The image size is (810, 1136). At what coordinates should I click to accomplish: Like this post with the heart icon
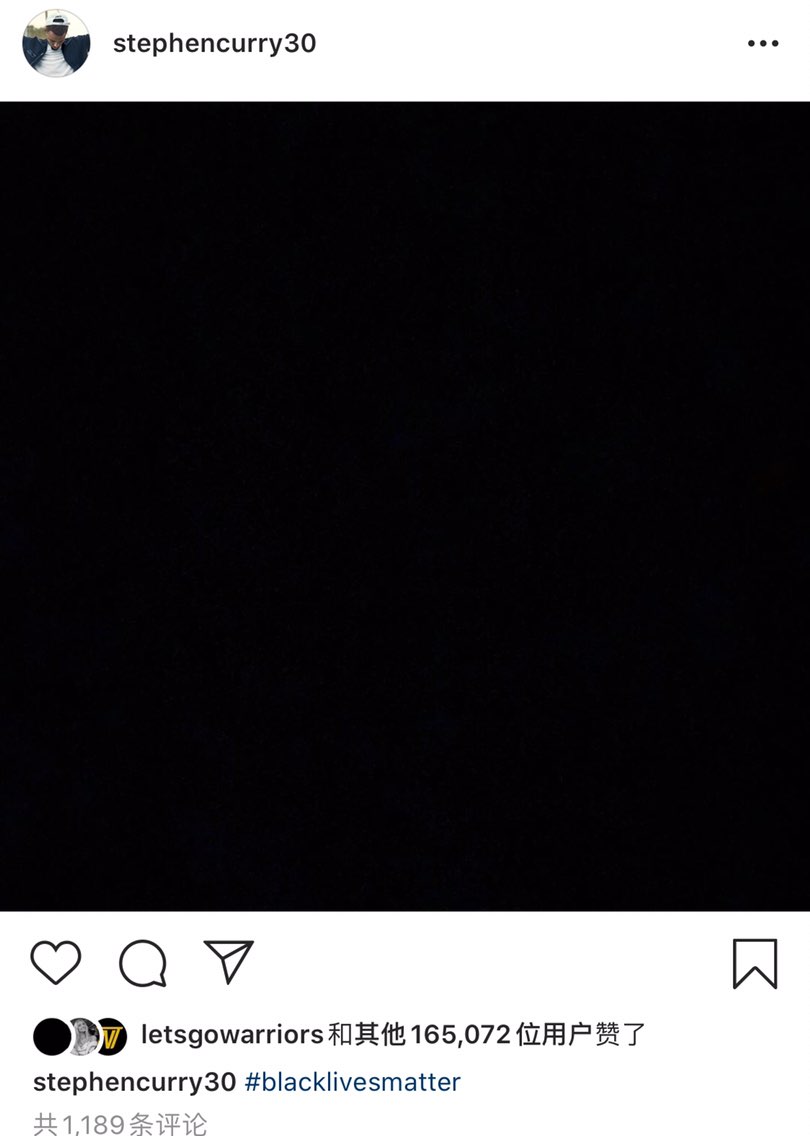[56, 963]
